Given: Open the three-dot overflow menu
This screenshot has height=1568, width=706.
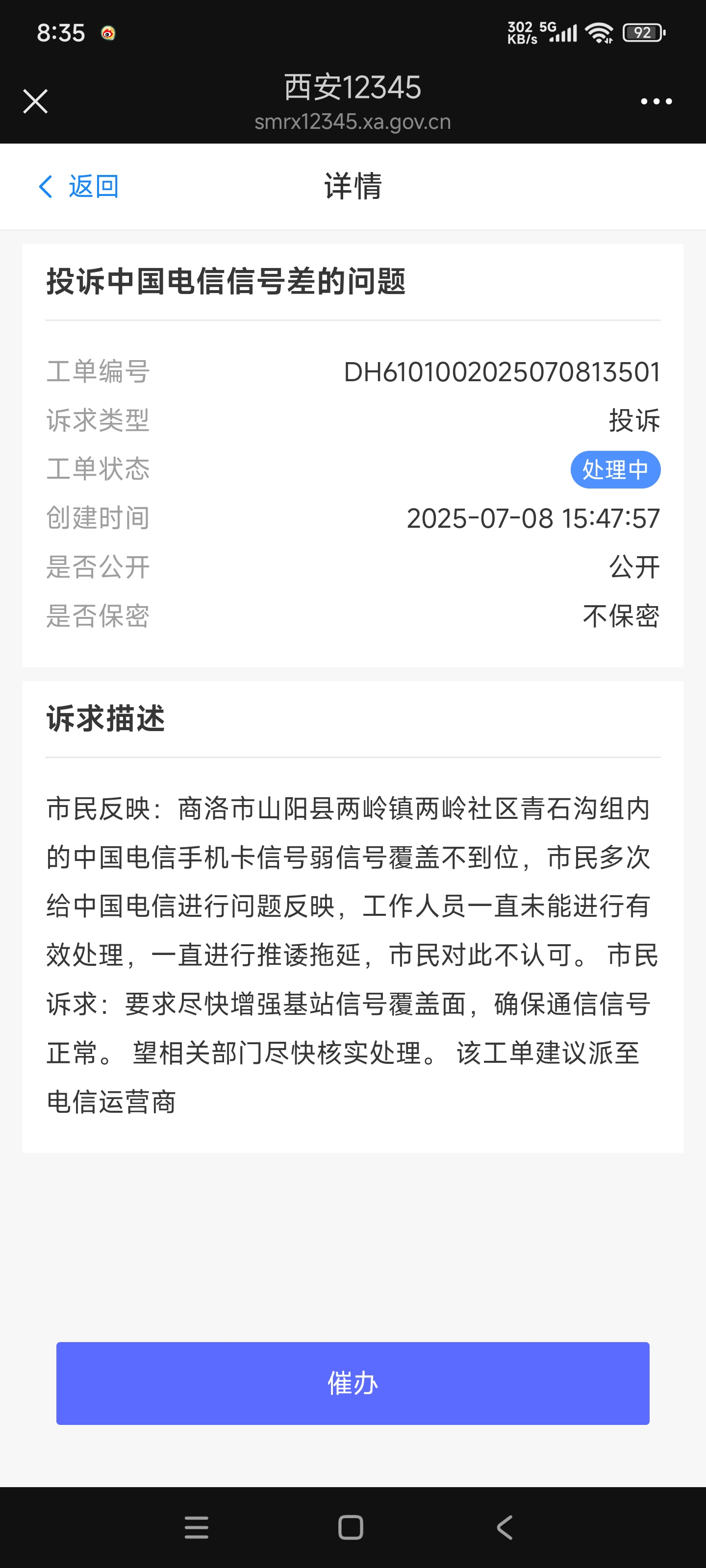Looking at the screenshot, I should tap(656, 101).
